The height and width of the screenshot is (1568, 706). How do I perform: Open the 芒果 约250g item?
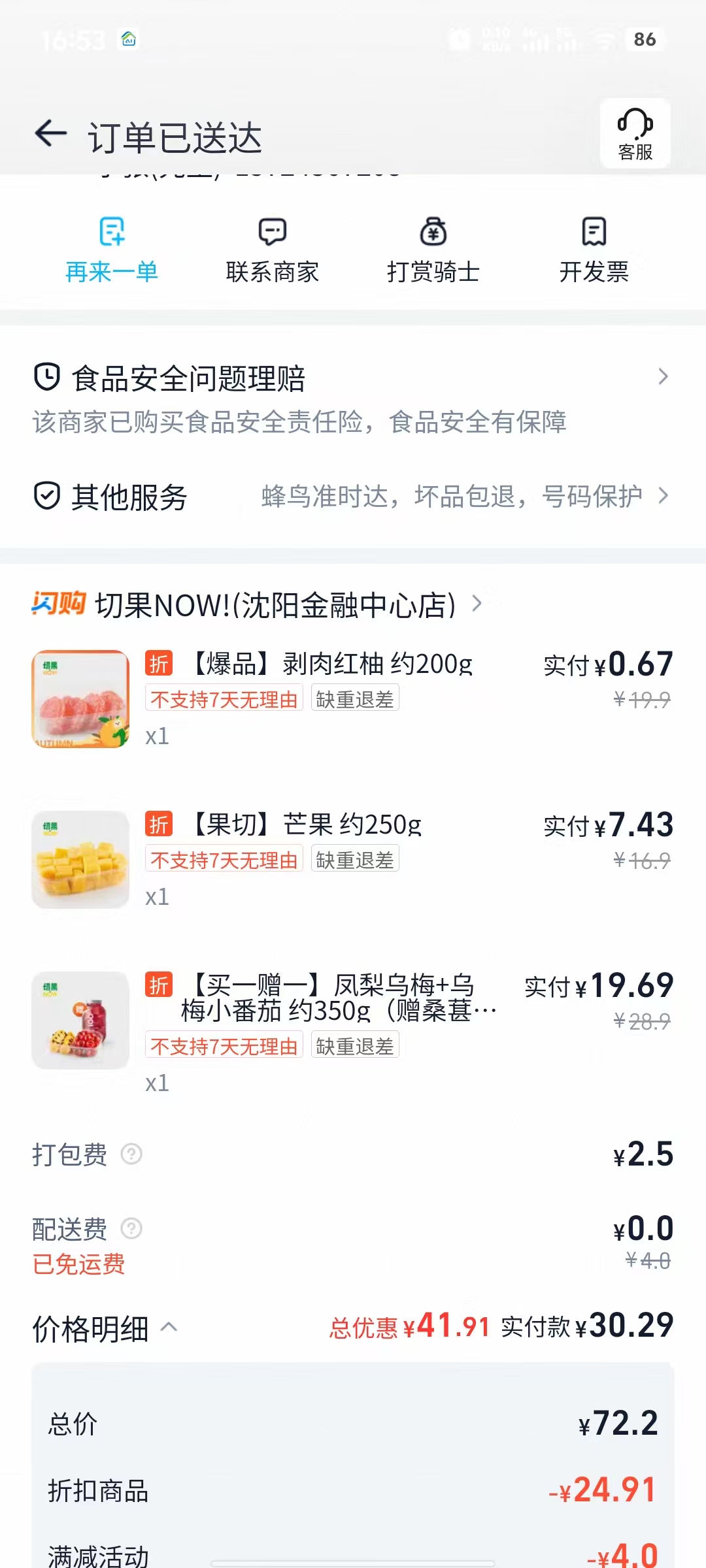(x=307, y=825)
